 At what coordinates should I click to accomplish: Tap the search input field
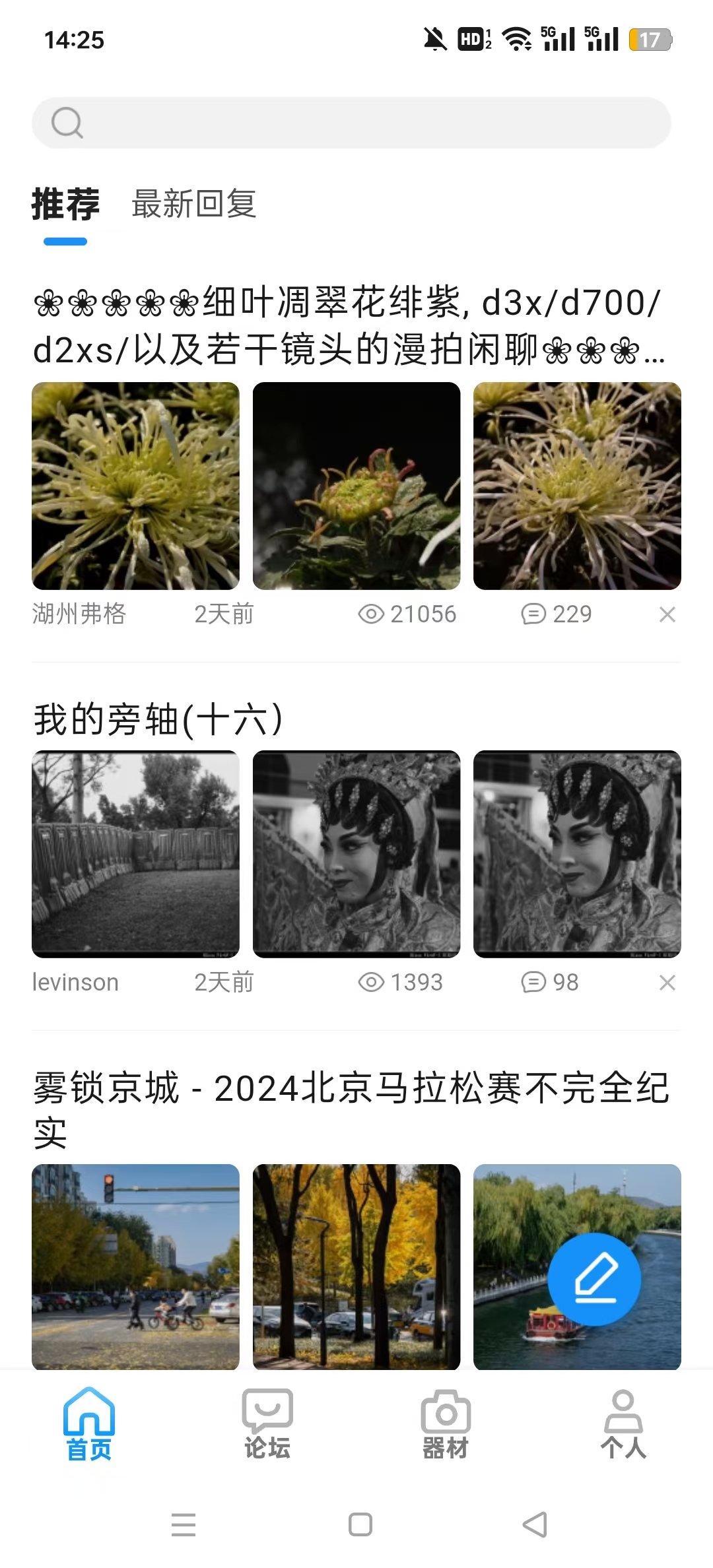[356, 121]
